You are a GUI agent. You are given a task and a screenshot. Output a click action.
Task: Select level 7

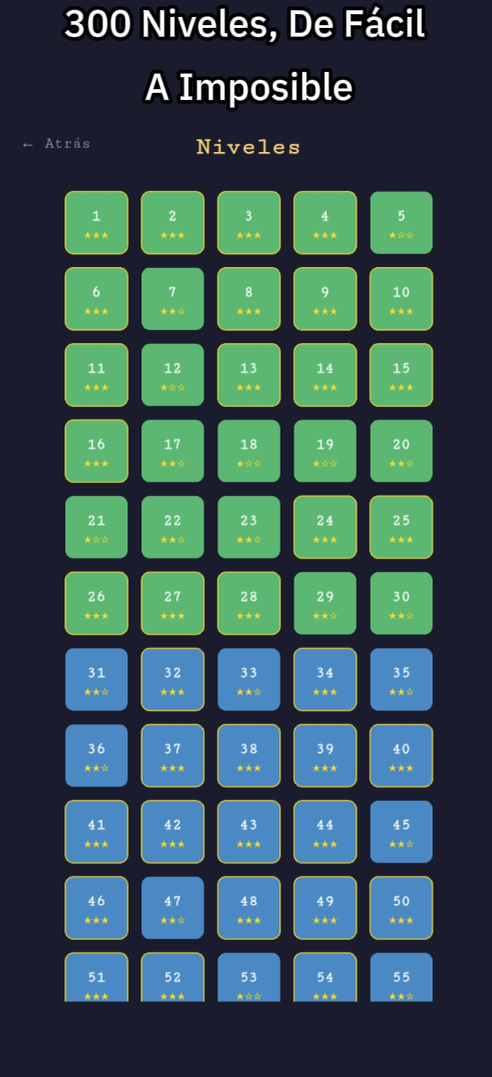click(172, 299)
